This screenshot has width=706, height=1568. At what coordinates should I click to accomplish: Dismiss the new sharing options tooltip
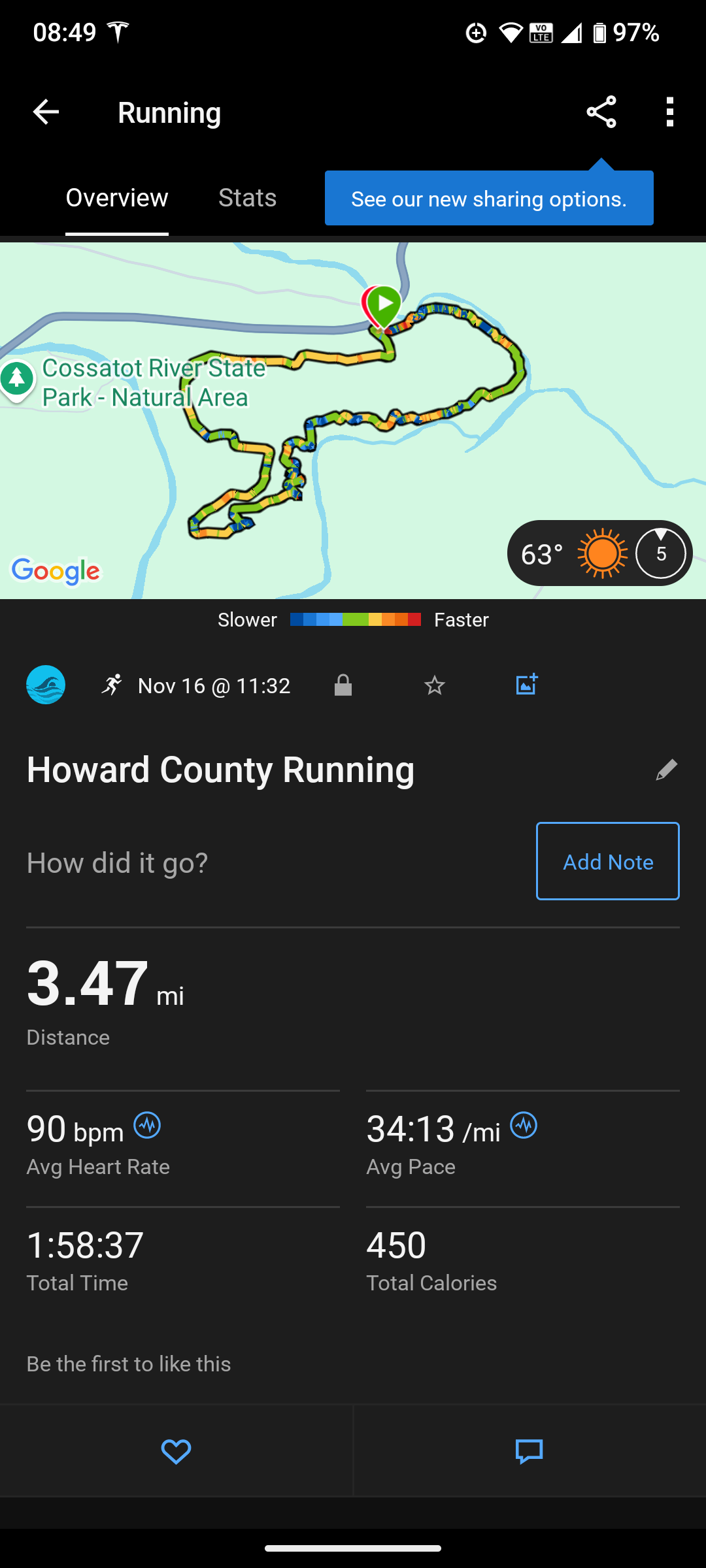click(x=489, y=199)
